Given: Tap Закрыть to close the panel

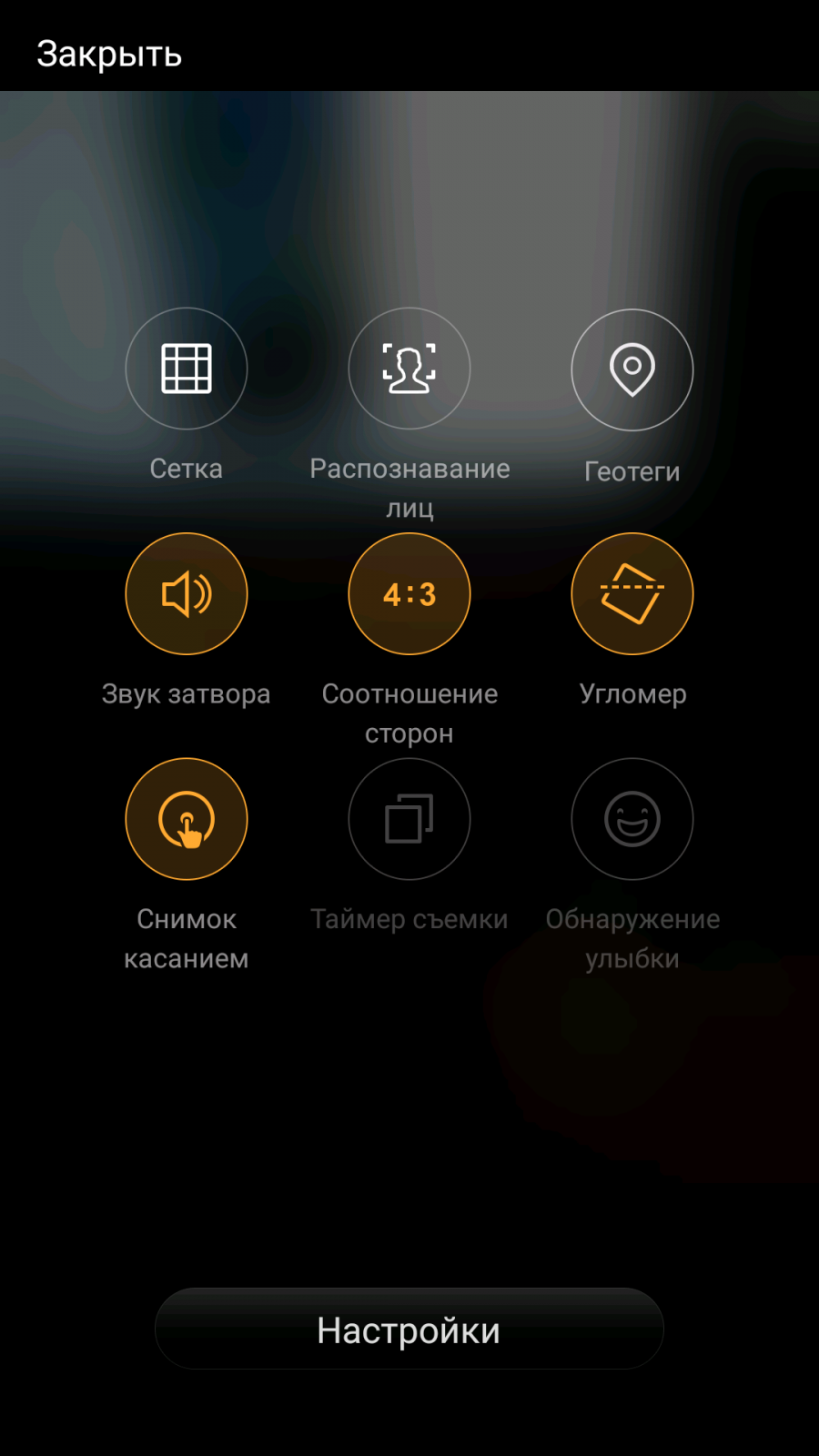Looking at the screenshot, I should [109, 54].
